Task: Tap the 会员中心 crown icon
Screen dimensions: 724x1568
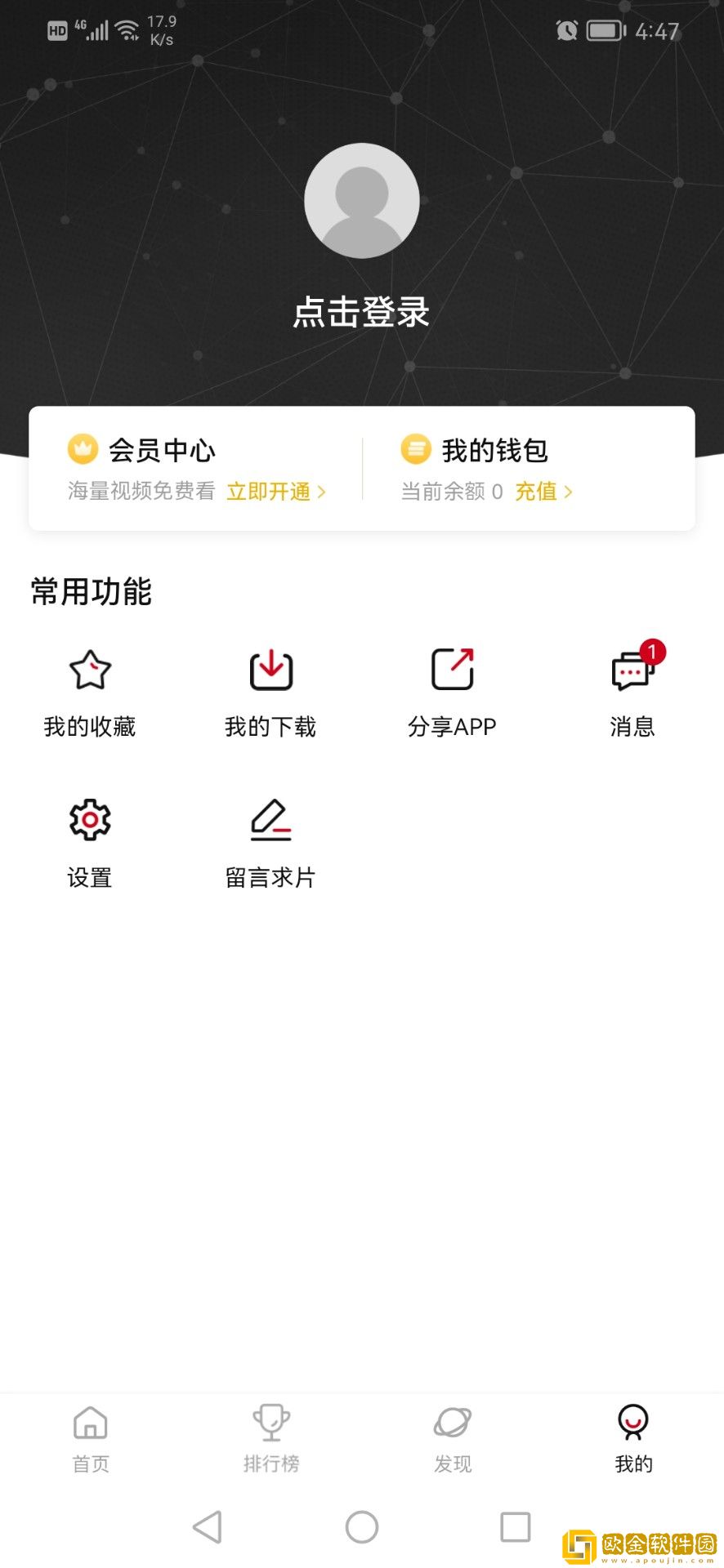Action: 81,449
